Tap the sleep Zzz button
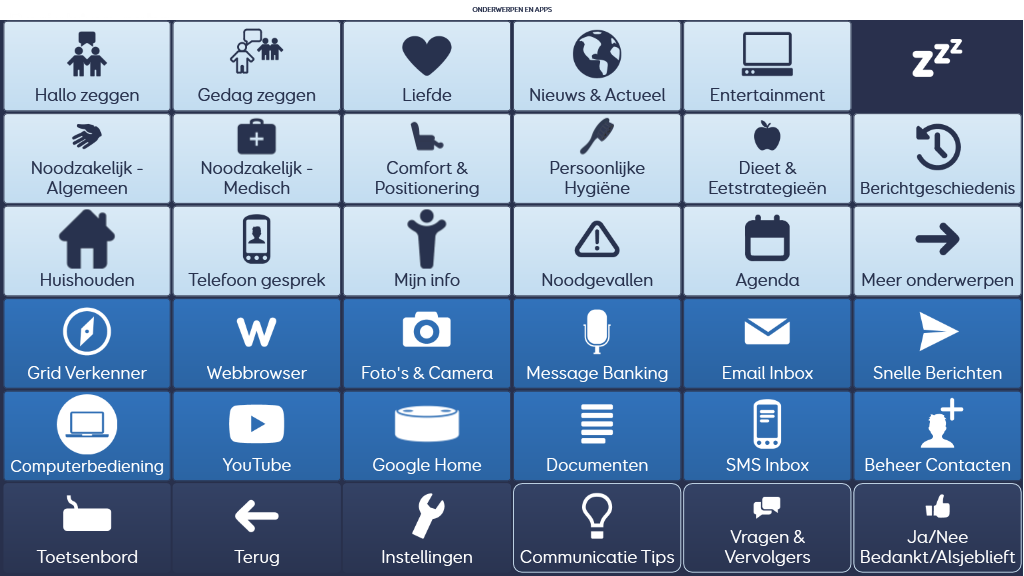 point(937,66)
